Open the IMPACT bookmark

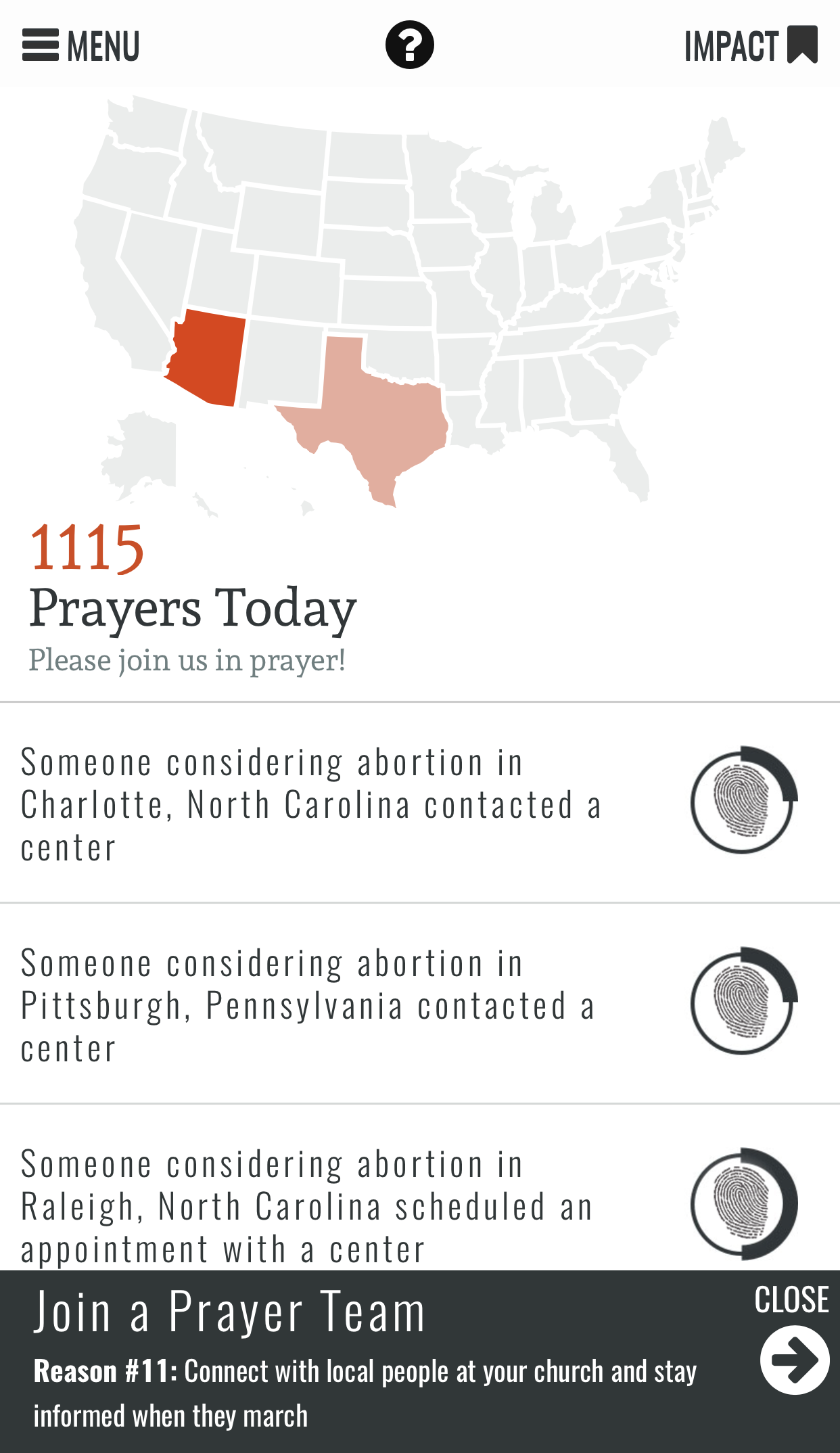click(x=751, y=45)
